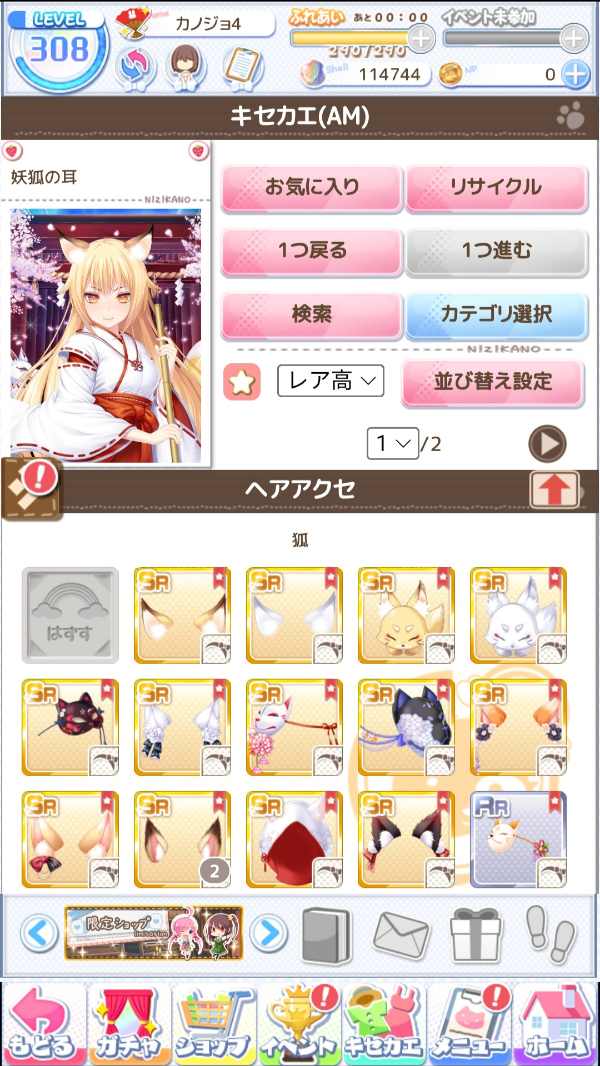Tap the お気に入り favorites button
The width and height of the screenshot is (600, 1066).
311,188
